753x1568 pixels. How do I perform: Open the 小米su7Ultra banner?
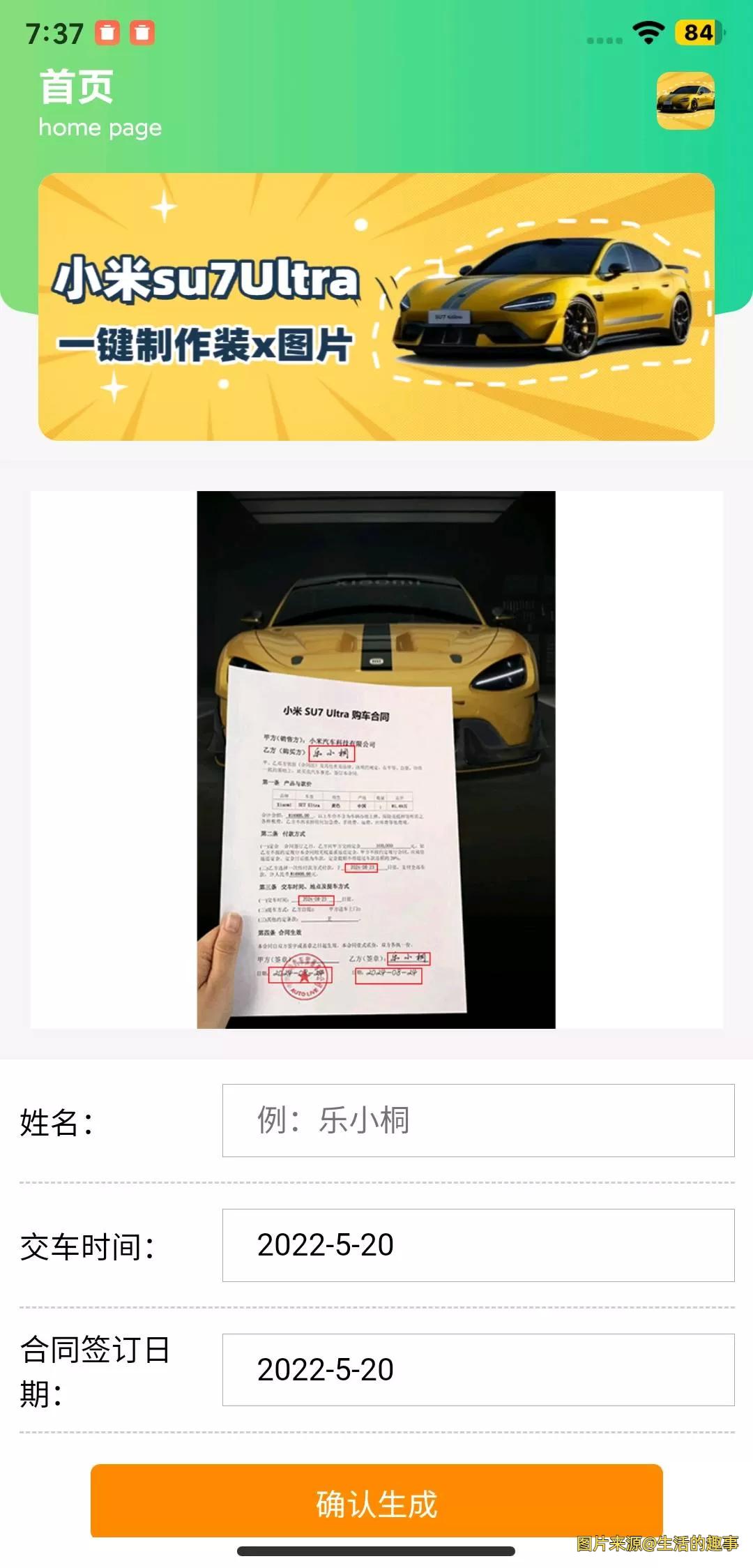click(376, 307)
